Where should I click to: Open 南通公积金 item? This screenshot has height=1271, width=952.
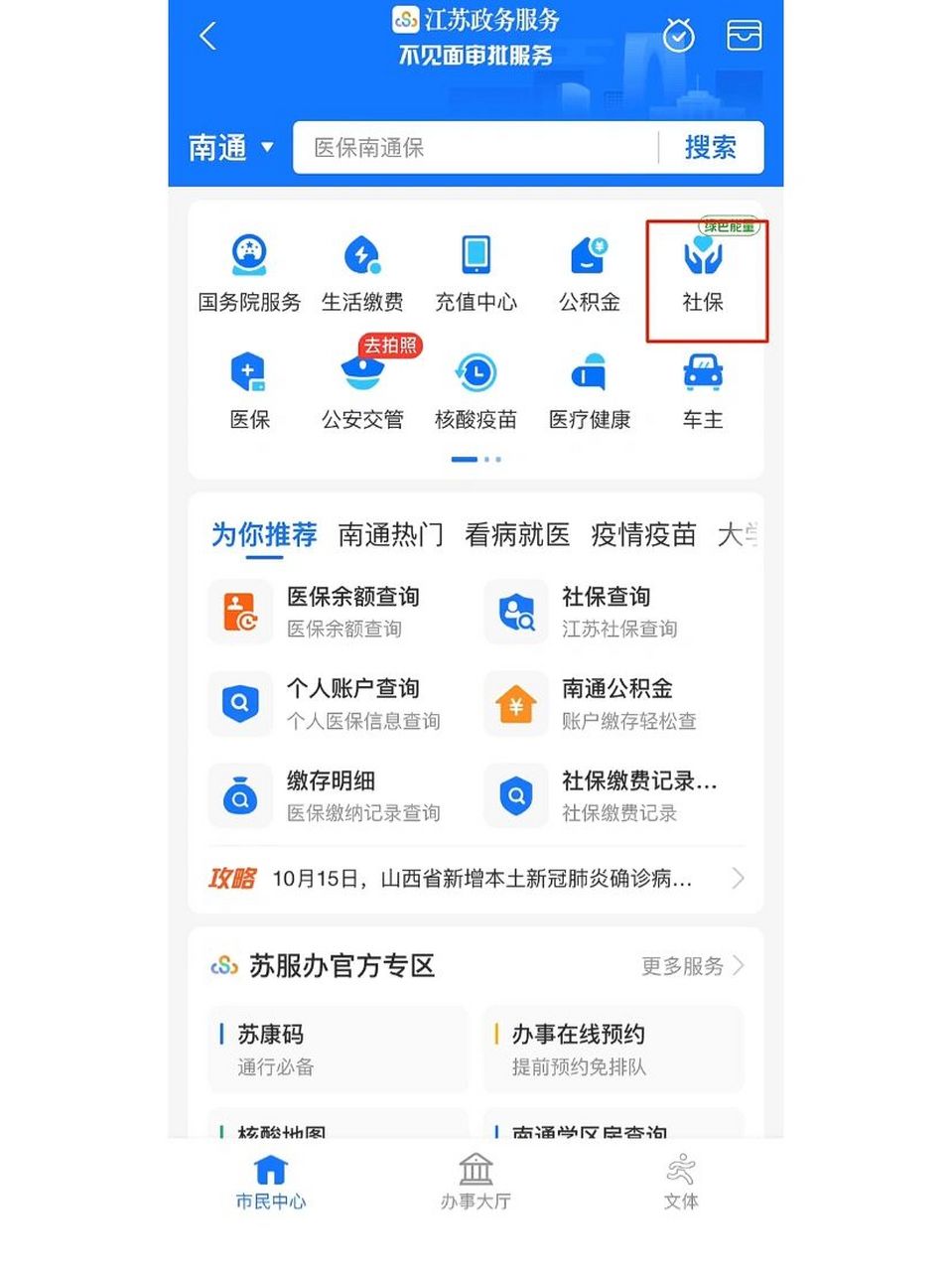(x=606, y=703)
